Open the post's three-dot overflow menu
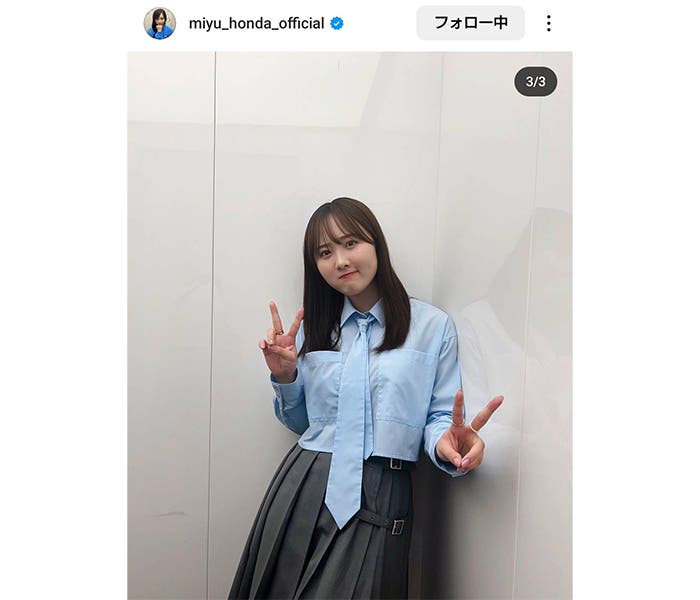The height and width of the screenshot is (600, 700). click(x=548, y=23)
